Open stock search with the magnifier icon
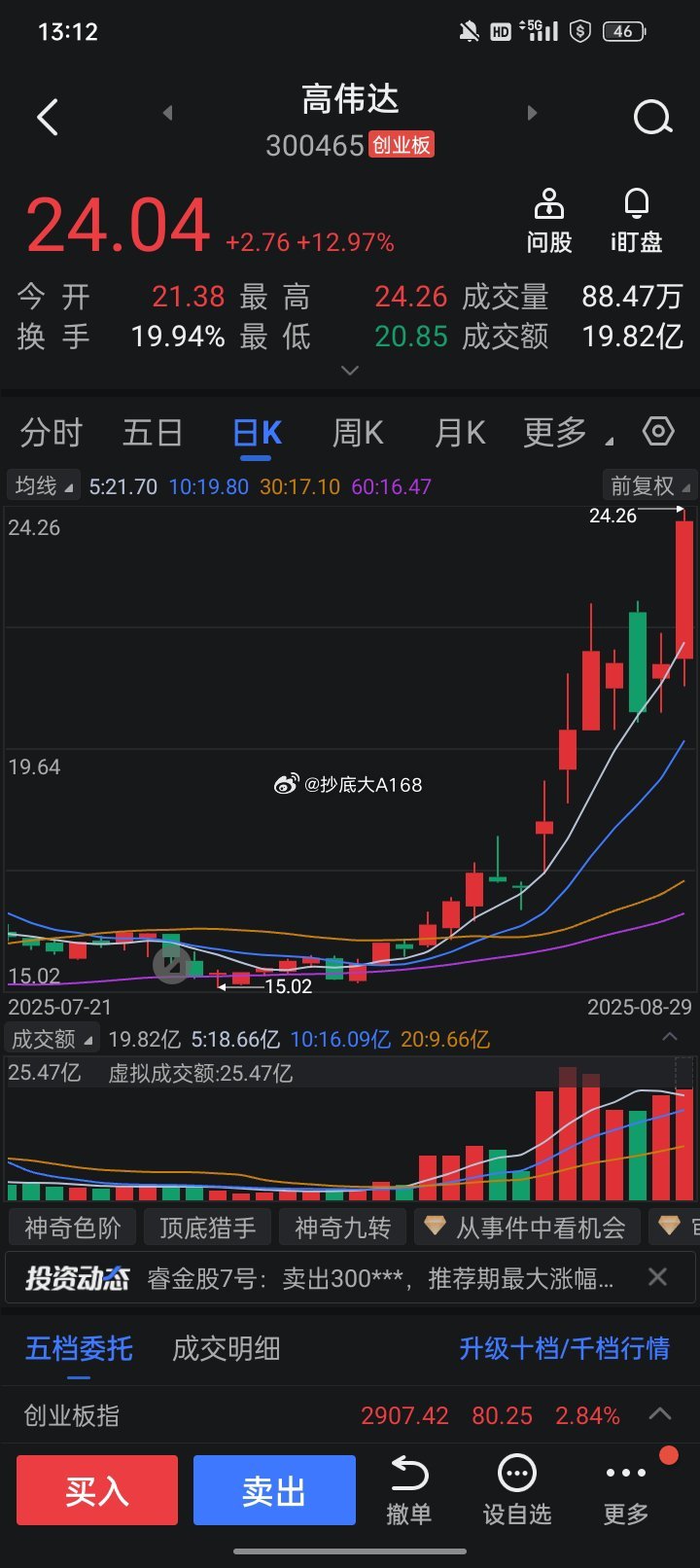Viewport: 700px width, 1568px height. click(x=653, y=116)
